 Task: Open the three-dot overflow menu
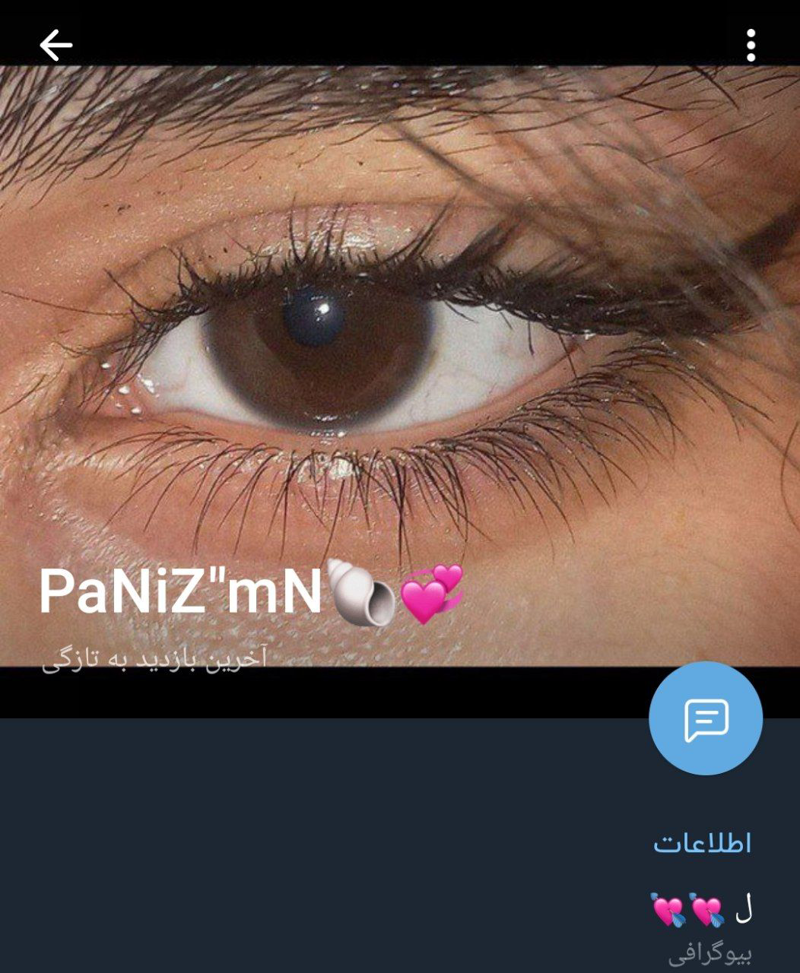click(751, 45)
